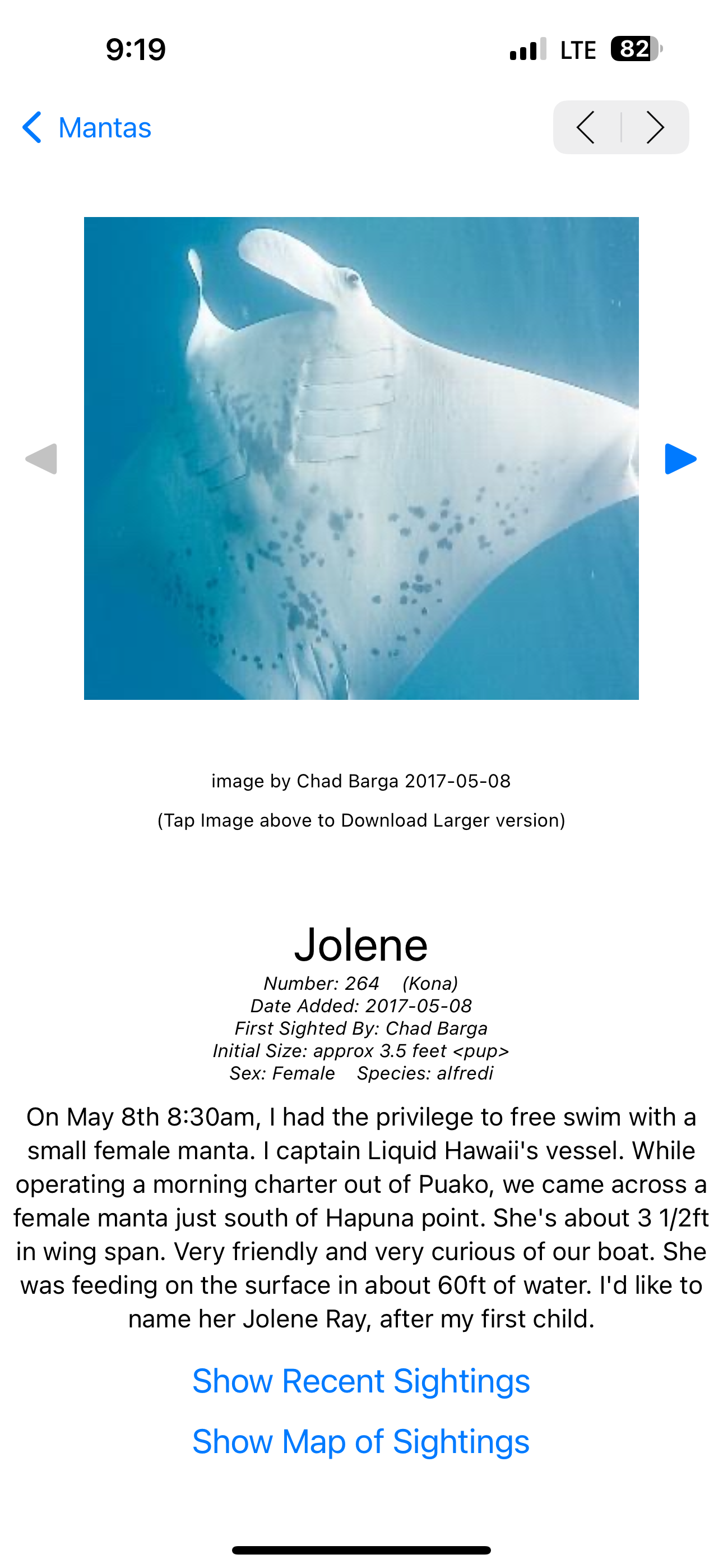The image size is (723, 1568).
Task: Show Recent Sightings of Jolene
Action: point(361,1381)
